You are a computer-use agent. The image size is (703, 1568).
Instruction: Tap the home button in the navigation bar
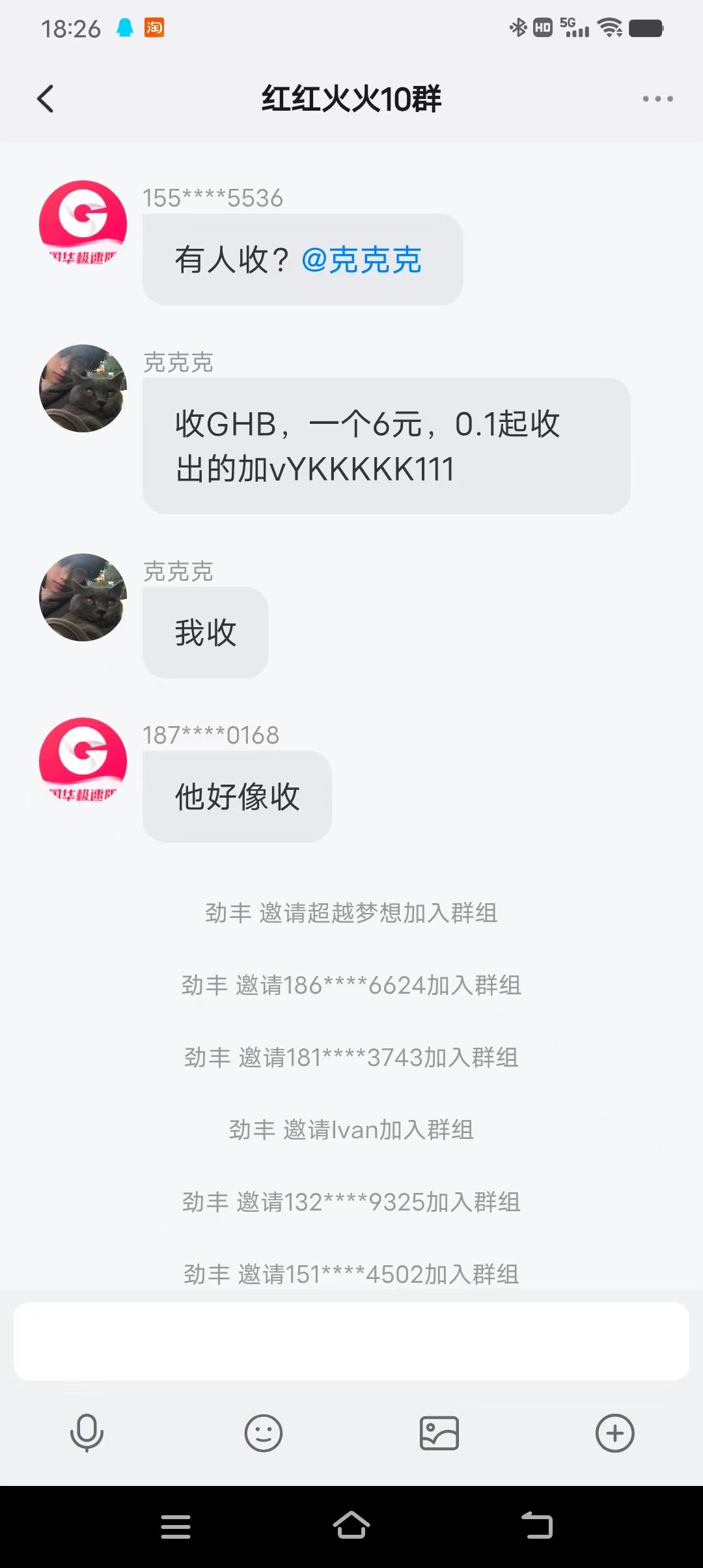click(351, 1526)
